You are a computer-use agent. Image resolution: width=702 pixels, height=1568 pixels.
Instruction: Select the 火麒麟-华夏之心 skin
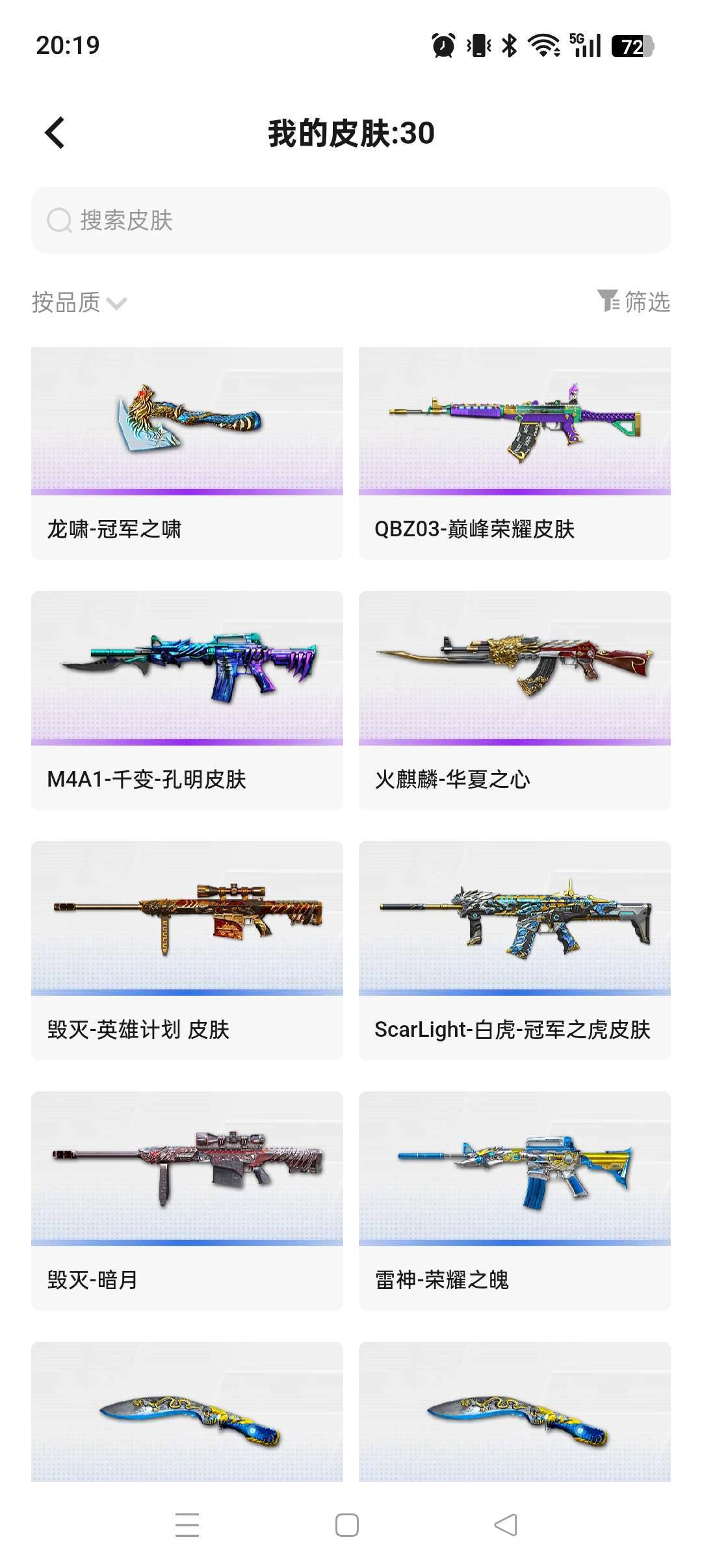(x=514, y=700)
